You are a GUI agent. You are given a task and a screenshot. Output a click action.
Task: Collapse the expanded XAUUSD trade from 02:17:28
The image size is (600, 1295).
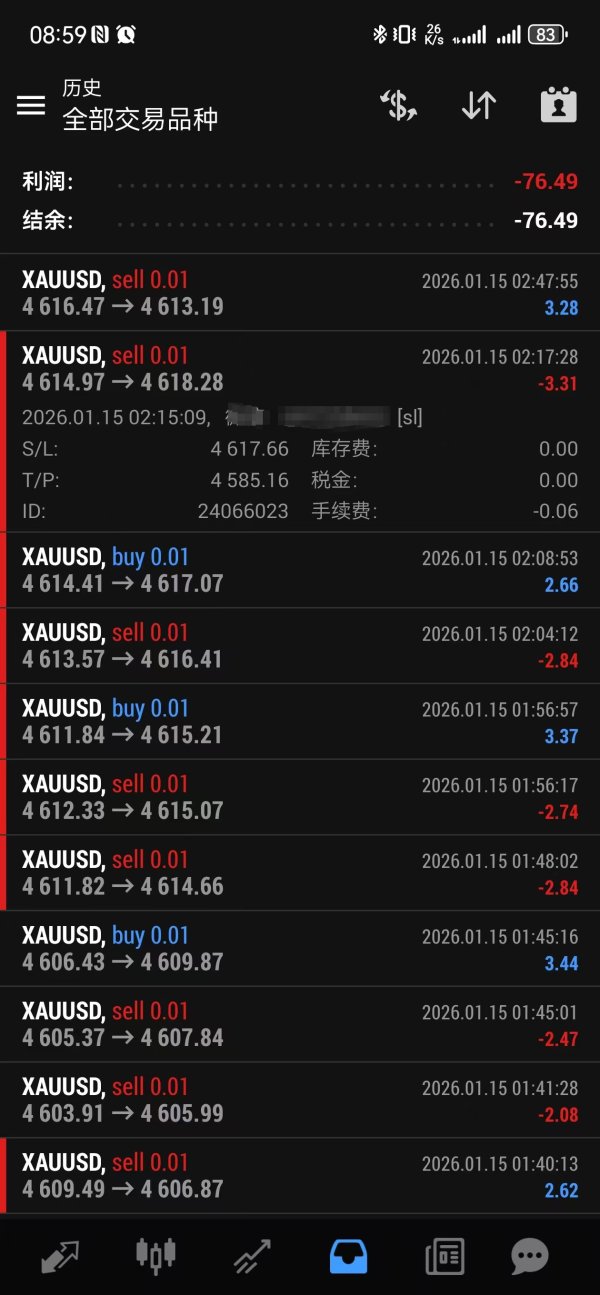(x=300, y=369)
